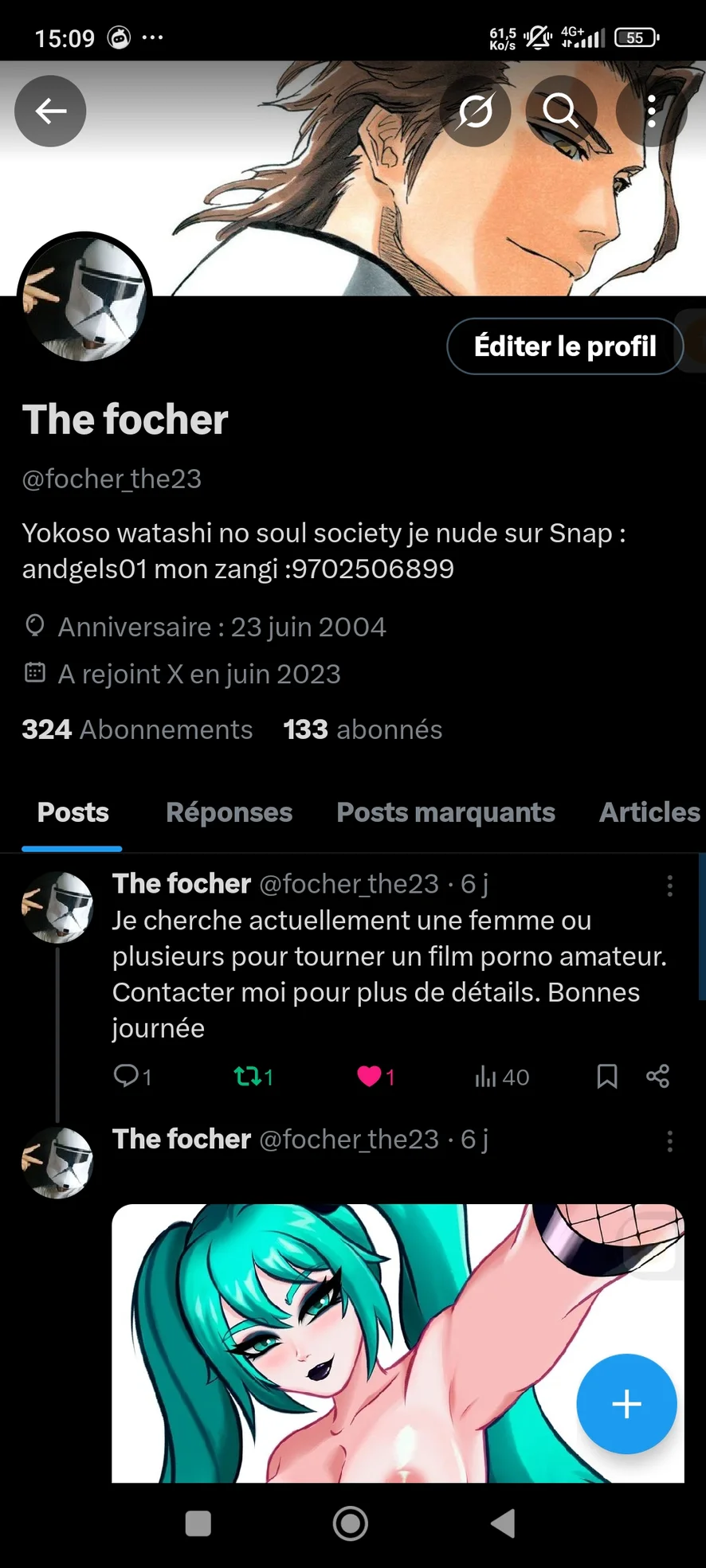Viewport: 706px width, 1568px height.
Task: Open the profile avatar picture
Action: point(84,299)
